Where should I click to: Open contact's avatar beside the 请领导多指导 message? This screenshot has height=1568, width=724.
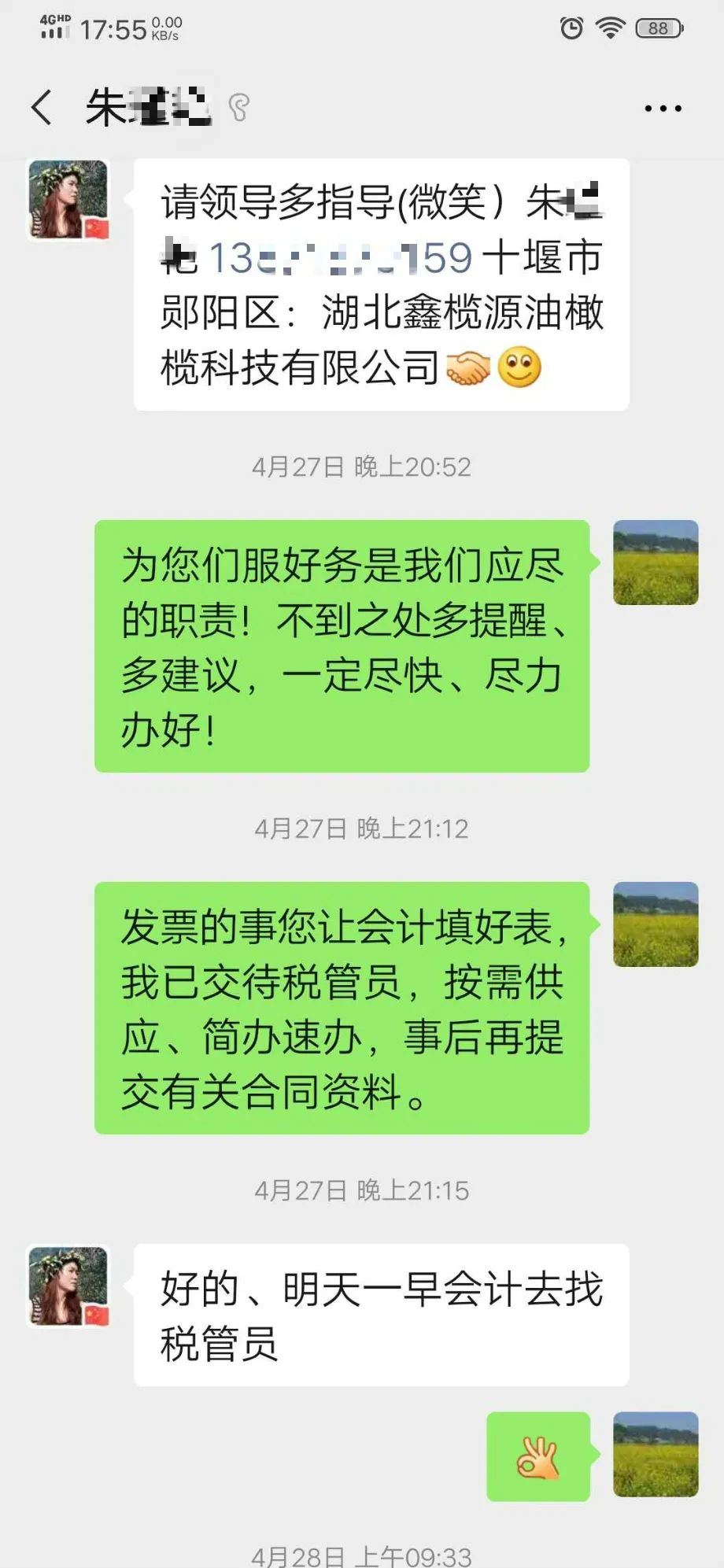pos(68,200)
